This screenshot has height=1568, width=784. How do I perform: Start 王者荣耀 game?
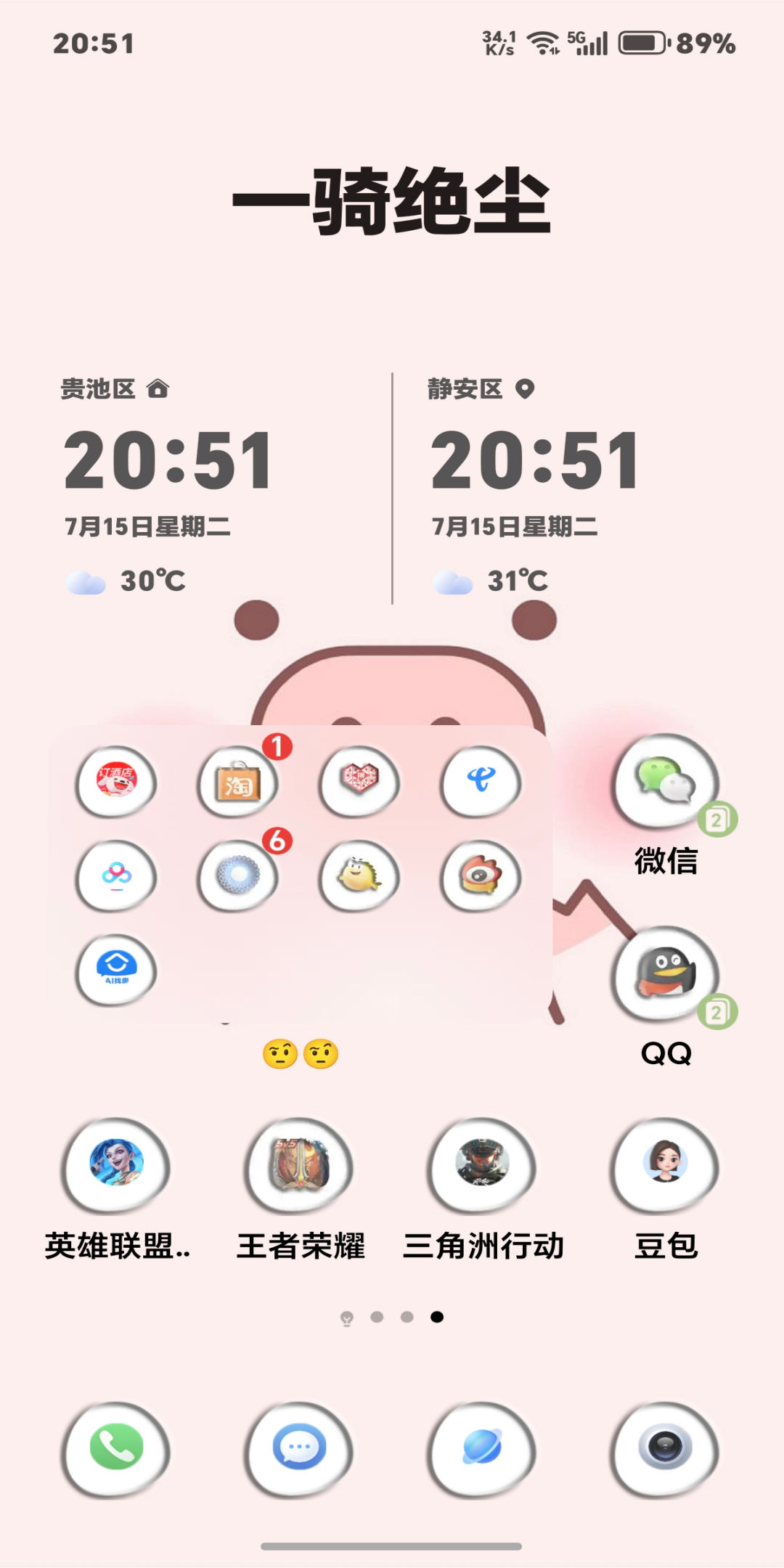click(x=300, y=1166)
